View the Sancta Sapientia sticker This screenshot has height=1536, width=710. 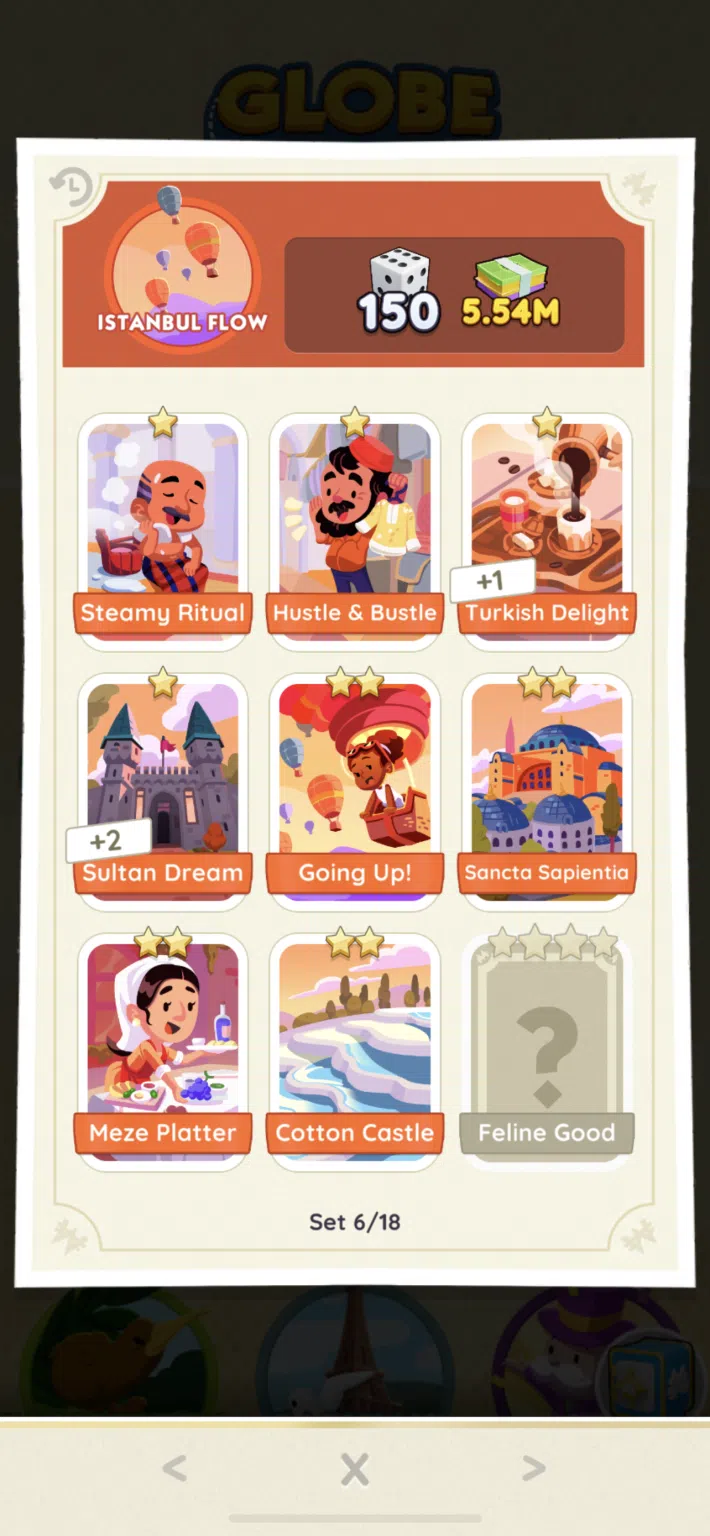click(x=547, y=790)
